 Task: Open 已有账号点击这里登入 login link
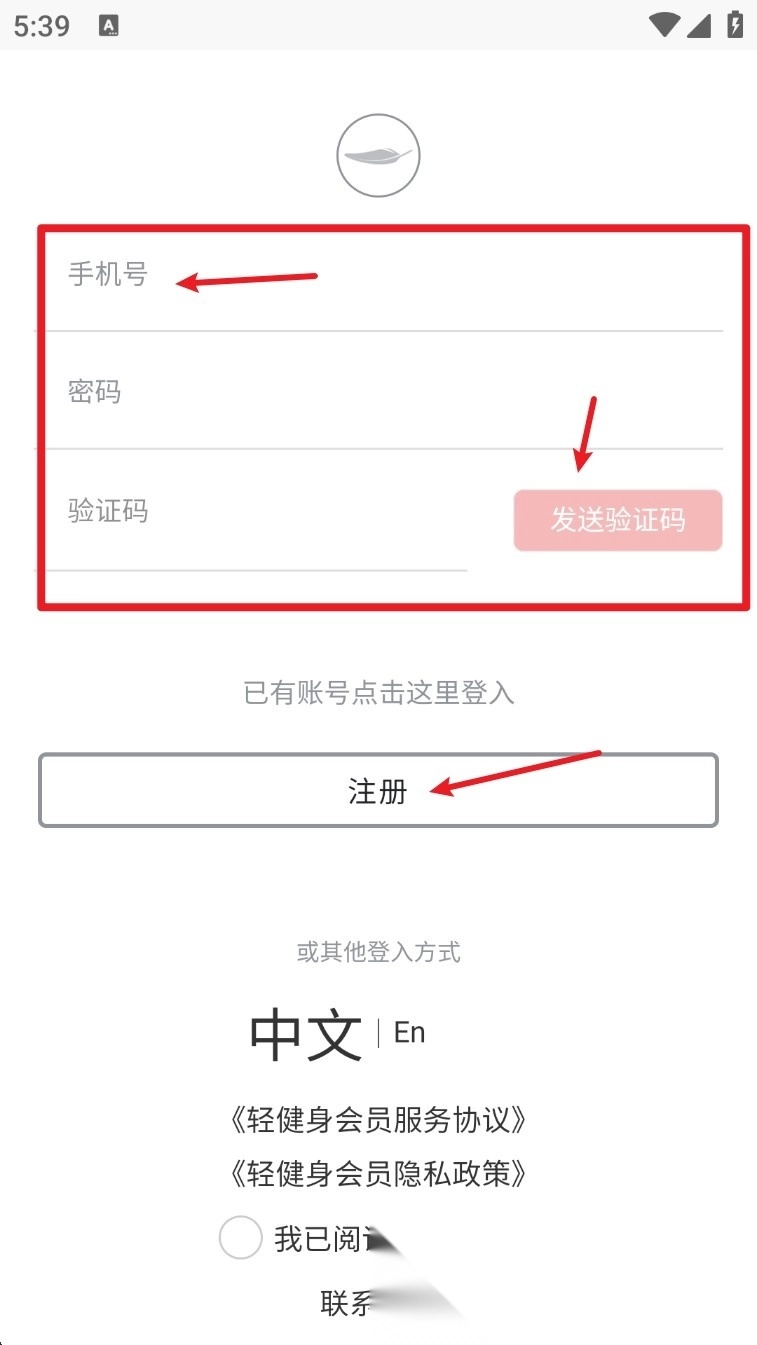pyautogui.click(x=379, y=692)
